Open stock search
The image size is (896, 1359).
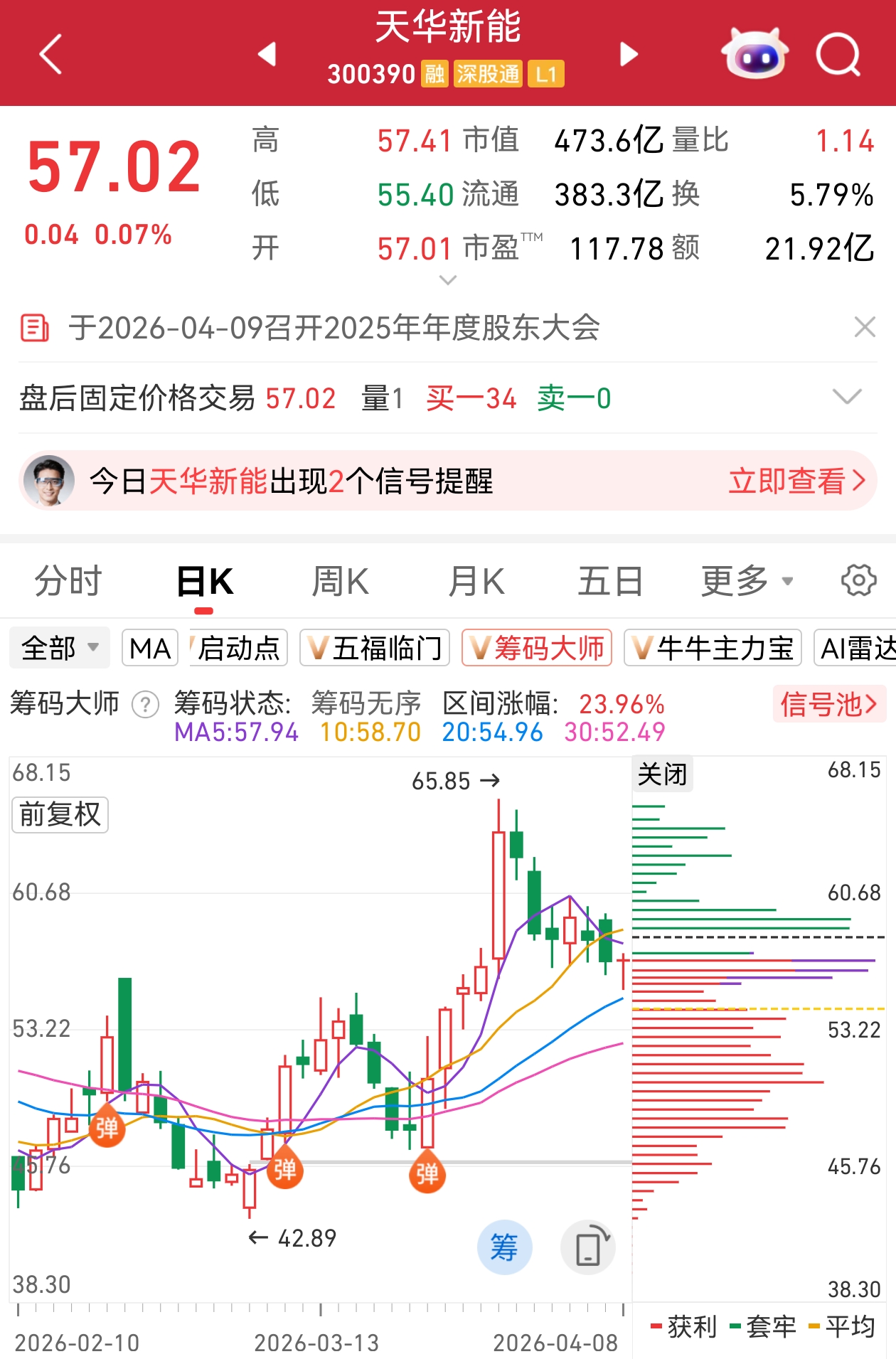(x=838, y=54)
